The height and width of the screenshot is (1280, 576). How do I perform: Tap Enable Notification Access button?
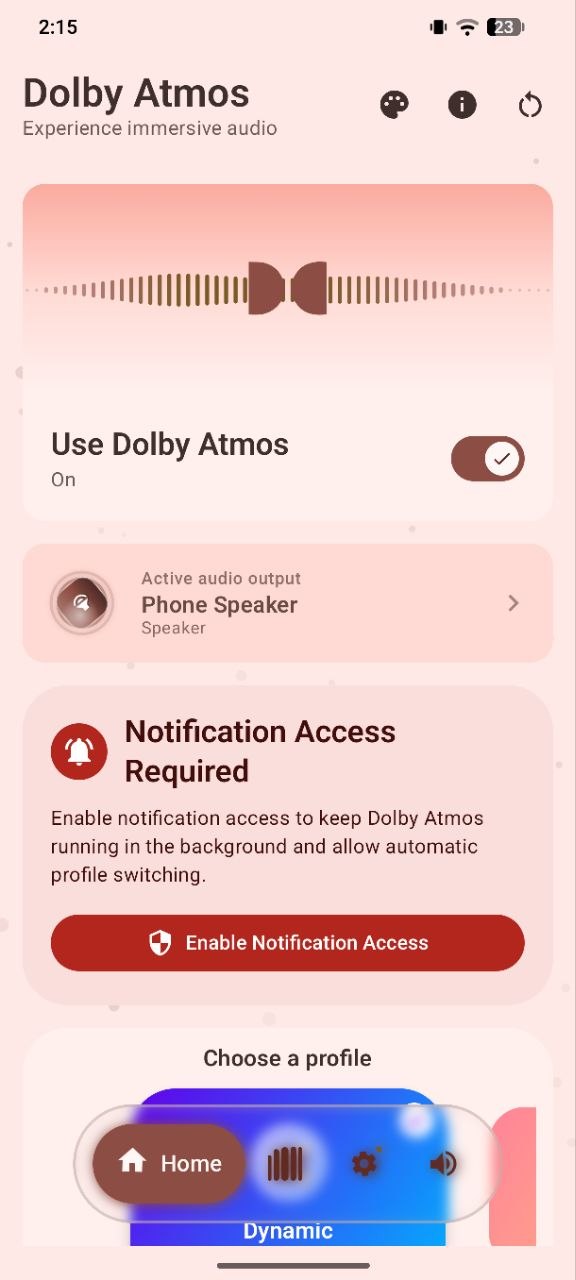288,943
